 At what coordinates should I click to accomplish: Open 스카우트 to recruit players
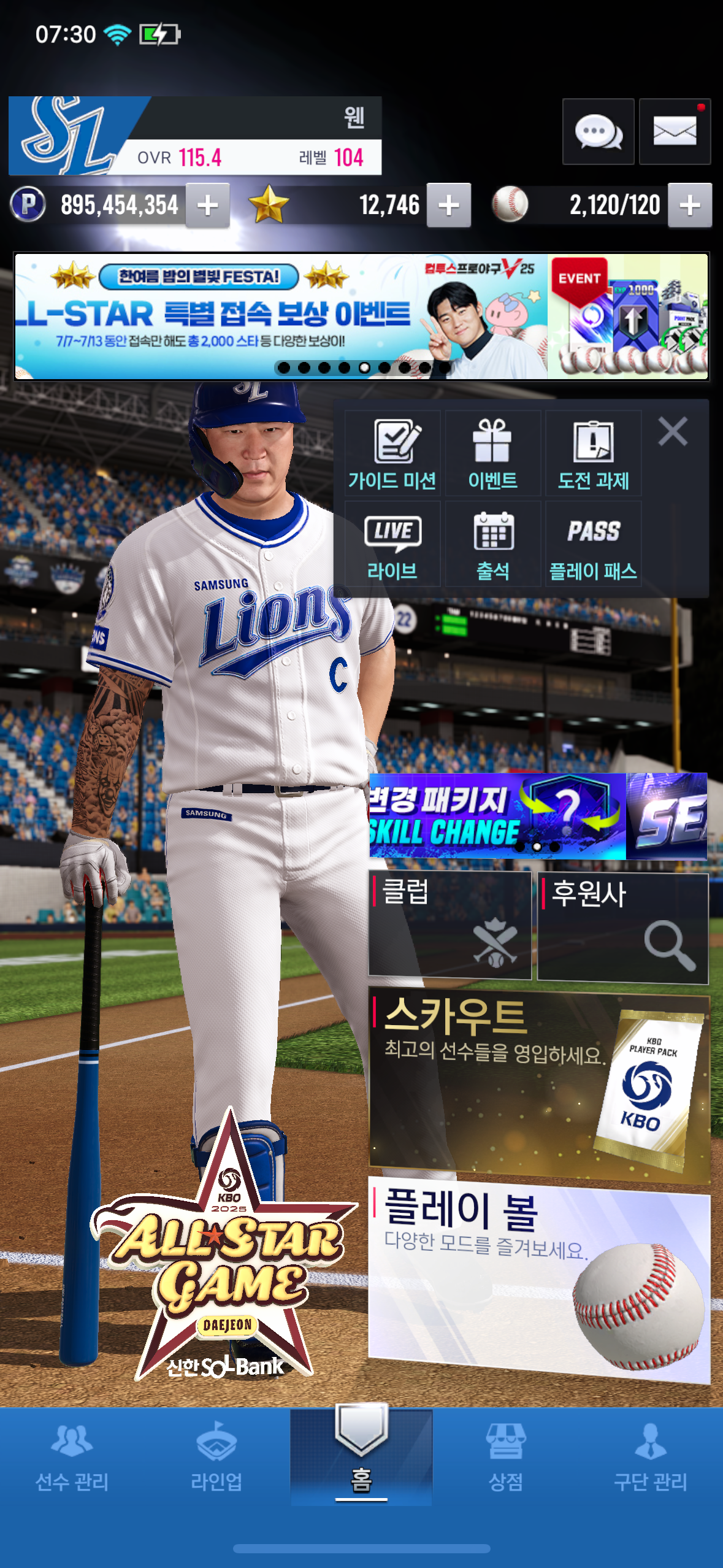click(x=538, y=1085)
